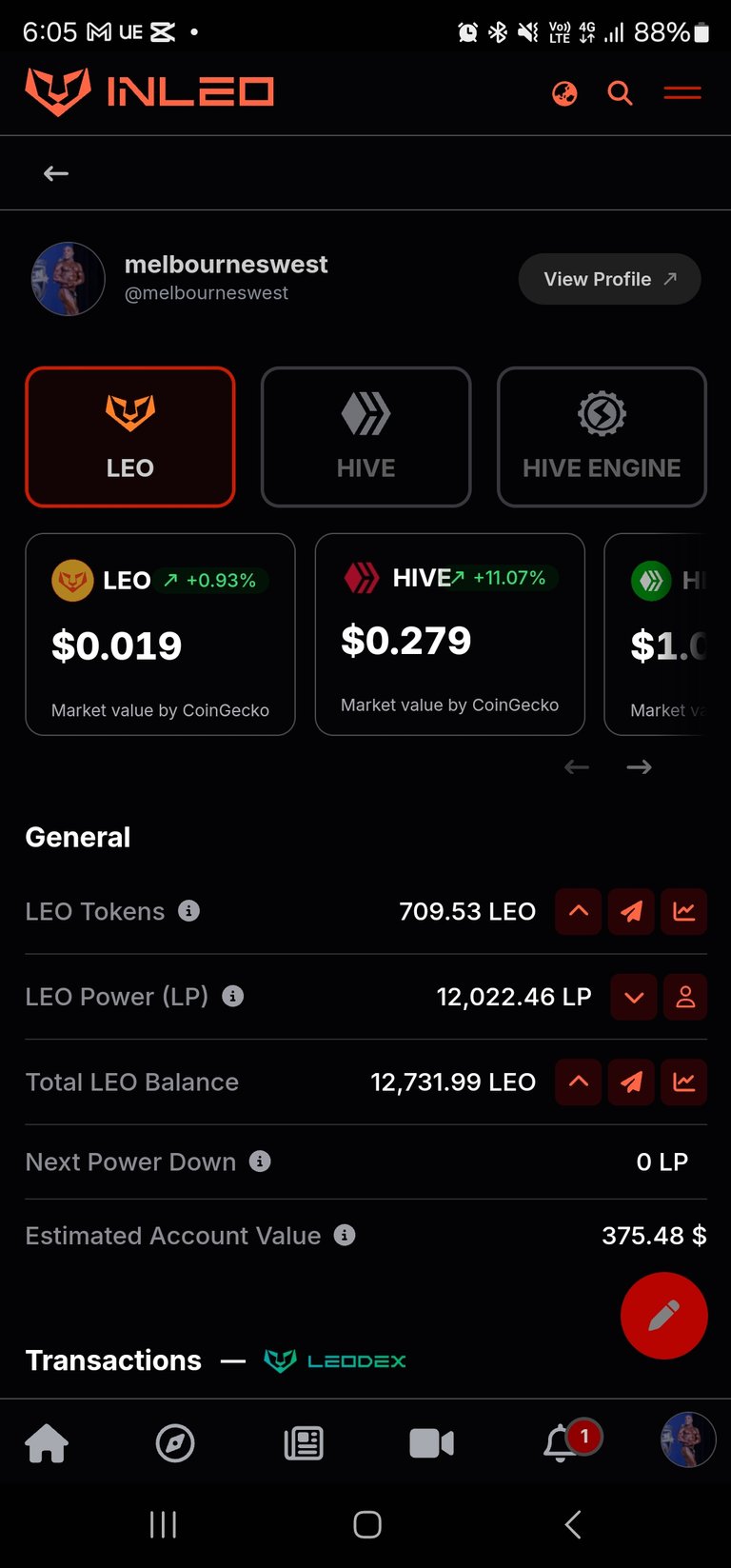
Task: Open the video camera tab
Action: pos(431,1443)
